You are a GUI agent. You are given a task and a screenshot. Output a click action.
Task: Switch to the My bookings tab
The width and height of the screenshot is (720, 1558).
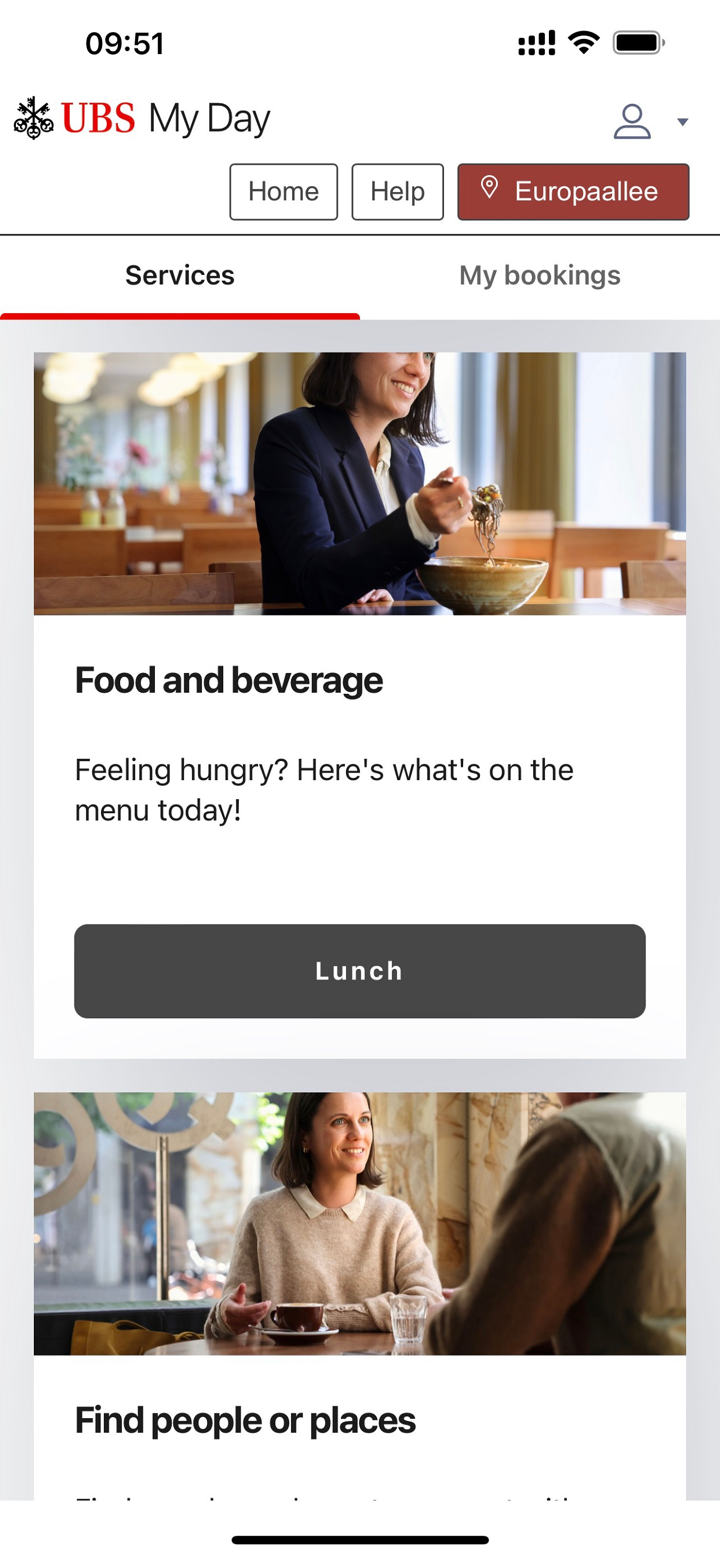coord(540,276)
